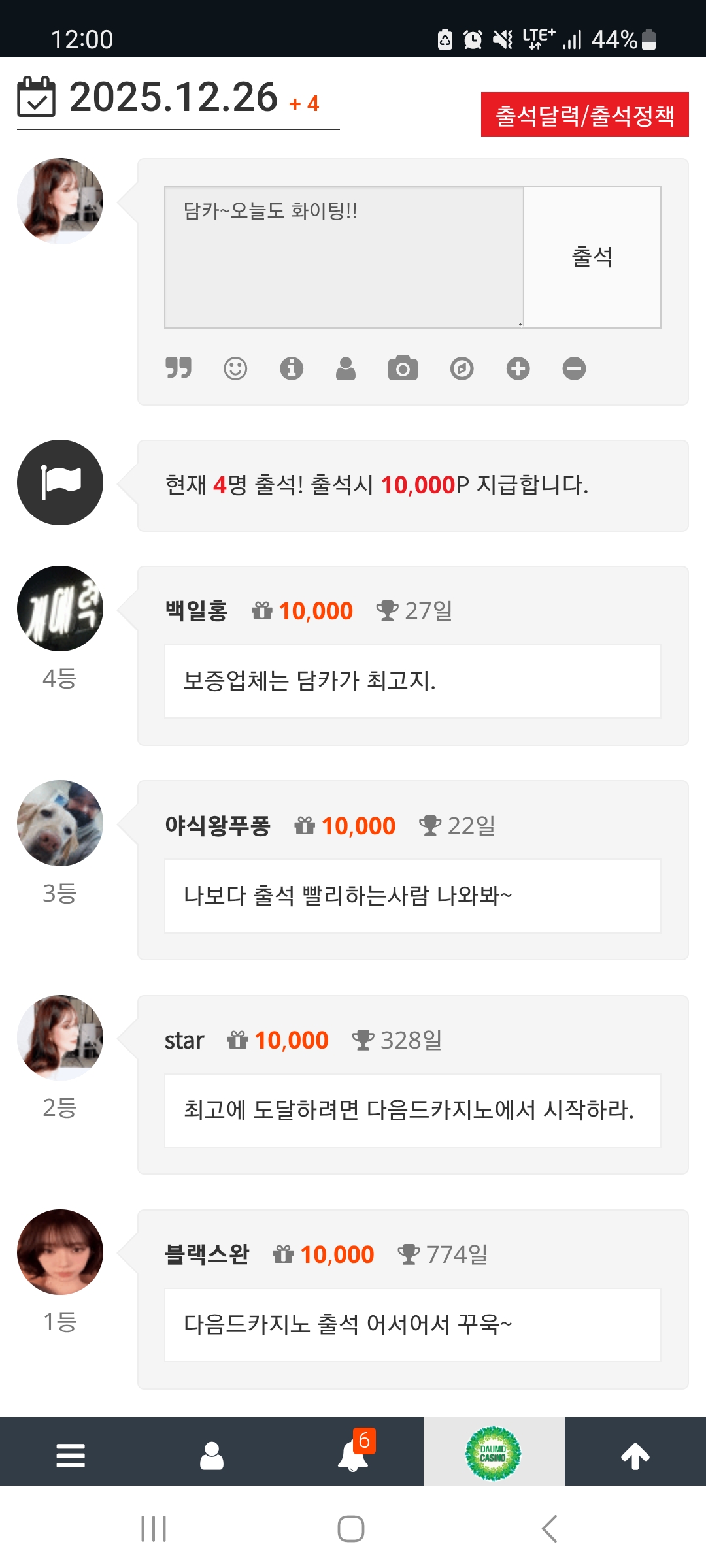Viewport: 706px width, 1568px height.
Task: Tap the 출석 submit button
Action: point(592,257)
